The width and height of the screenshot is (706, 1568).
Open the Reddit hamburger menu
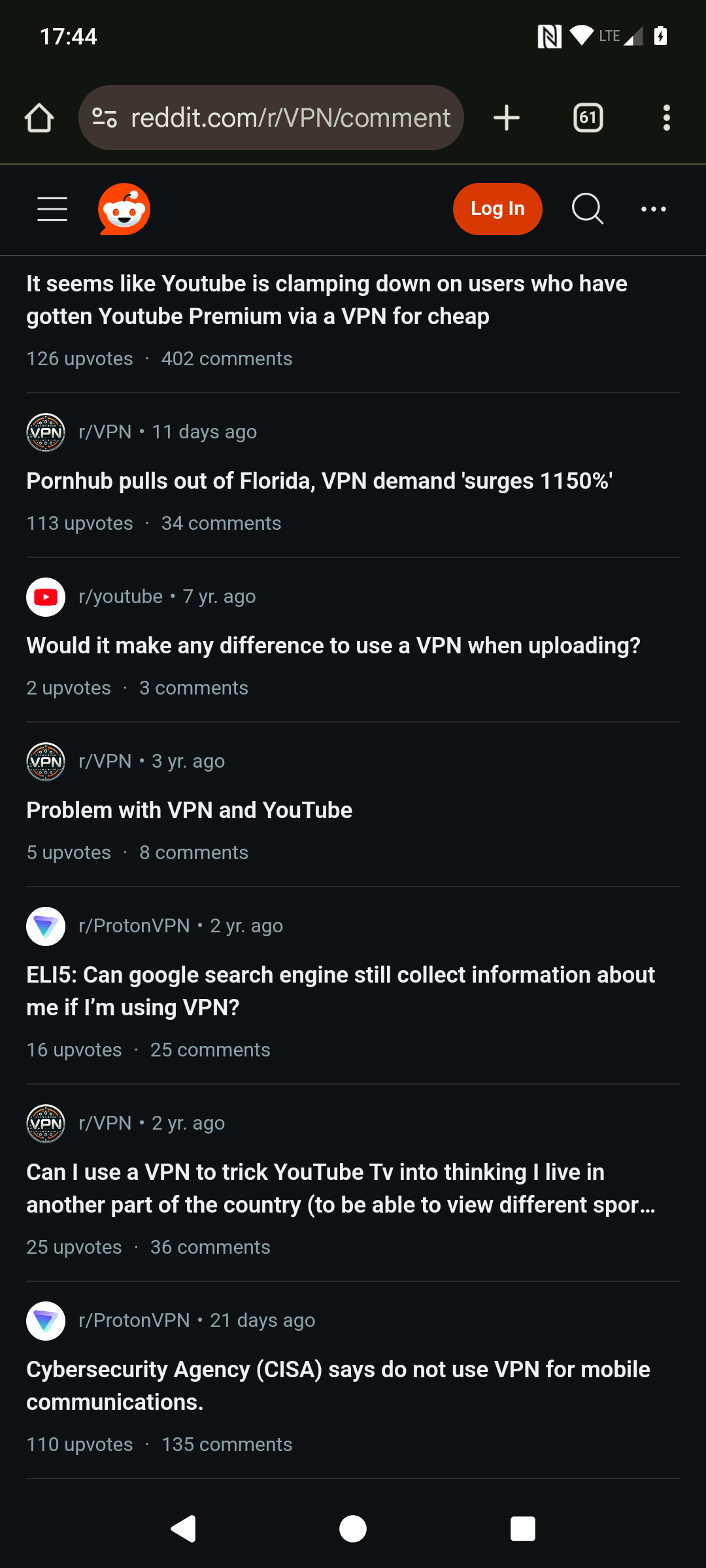point(52,209)
